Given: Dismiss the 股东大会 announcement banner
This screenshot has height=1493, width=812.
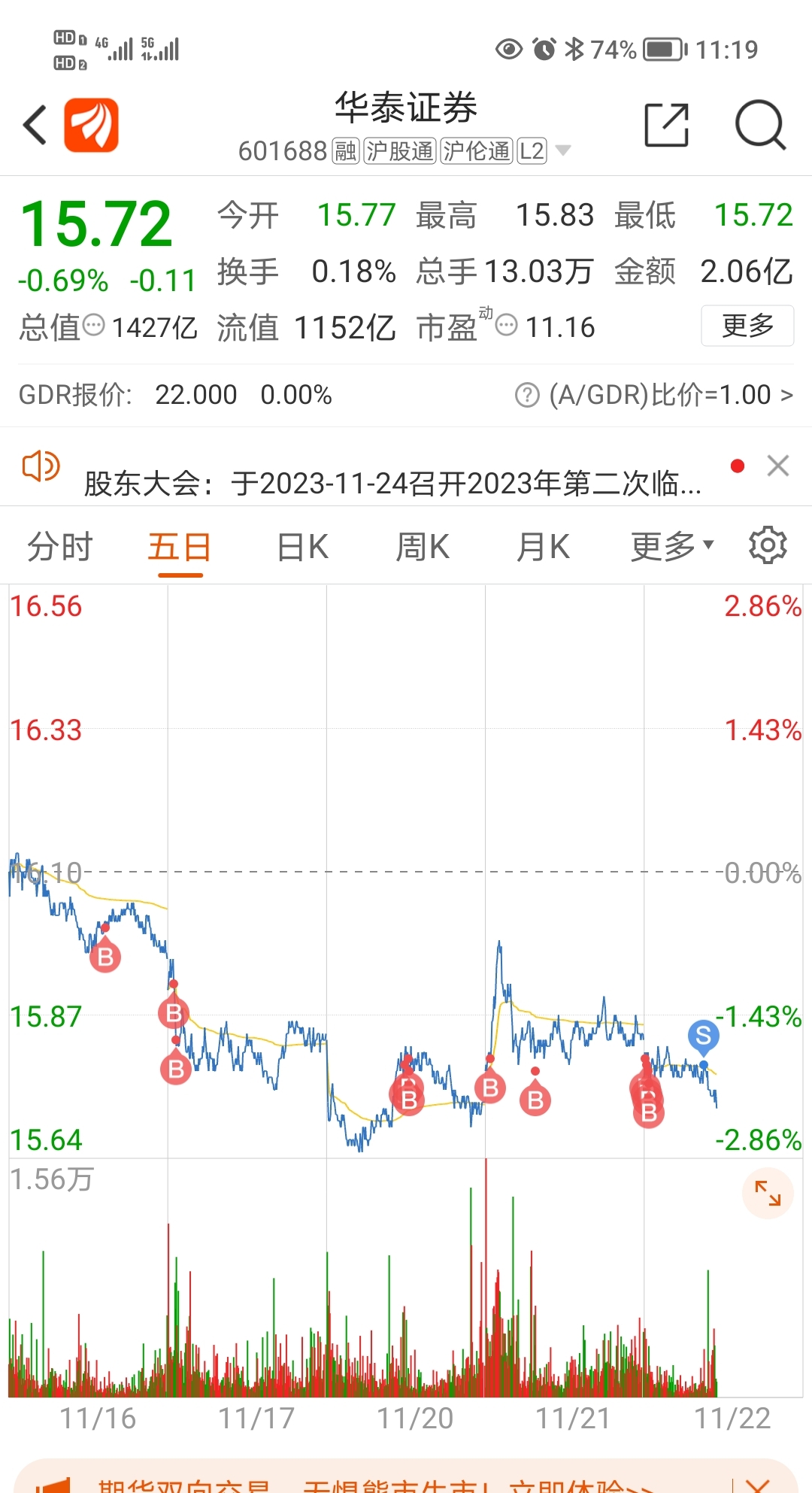Looking at the screenshot, I should pos(778,466).
